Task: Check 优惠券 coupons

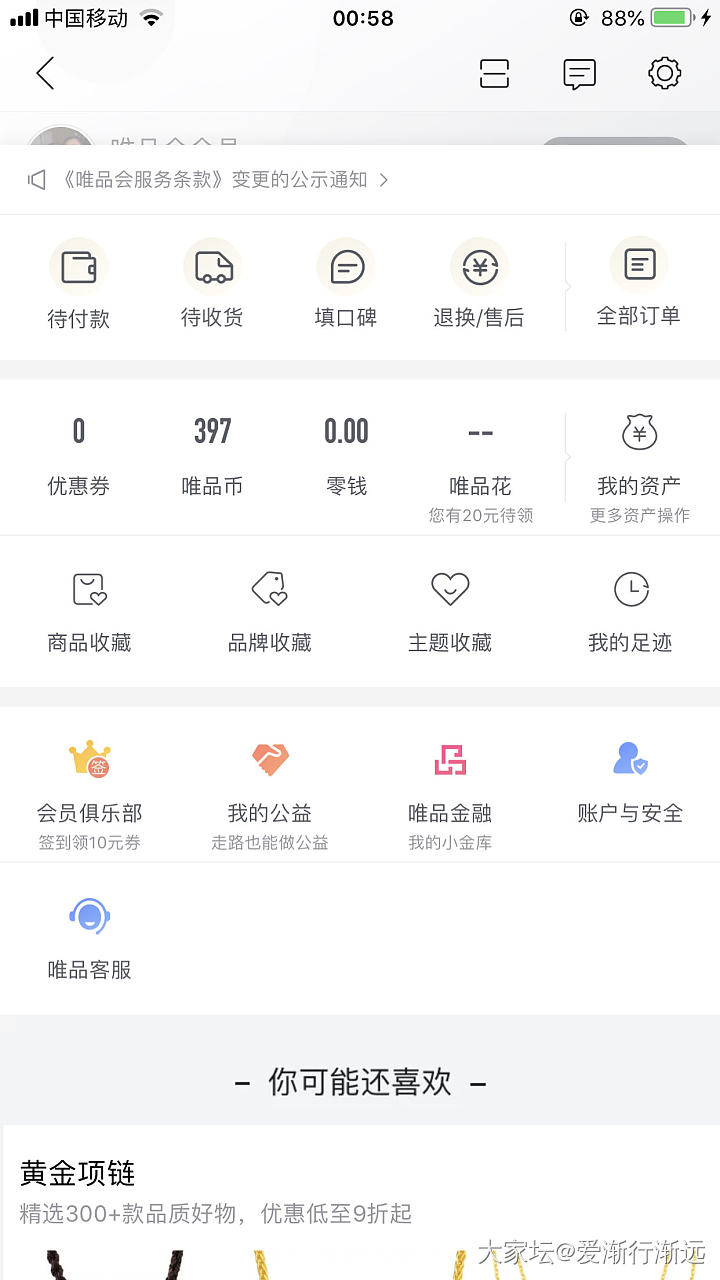Action: click(78, 455)
